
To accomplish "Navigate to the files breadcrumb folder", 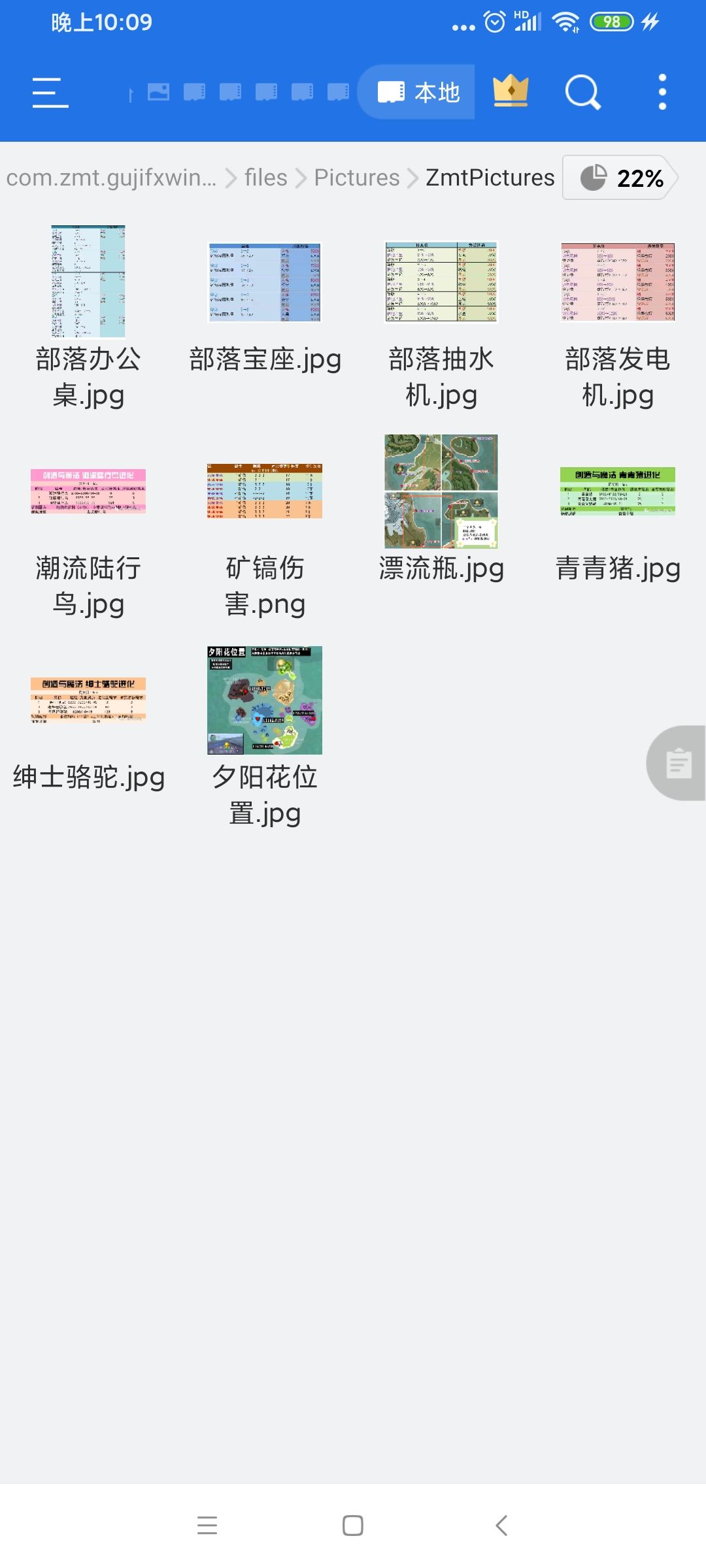I will point(265,178).
